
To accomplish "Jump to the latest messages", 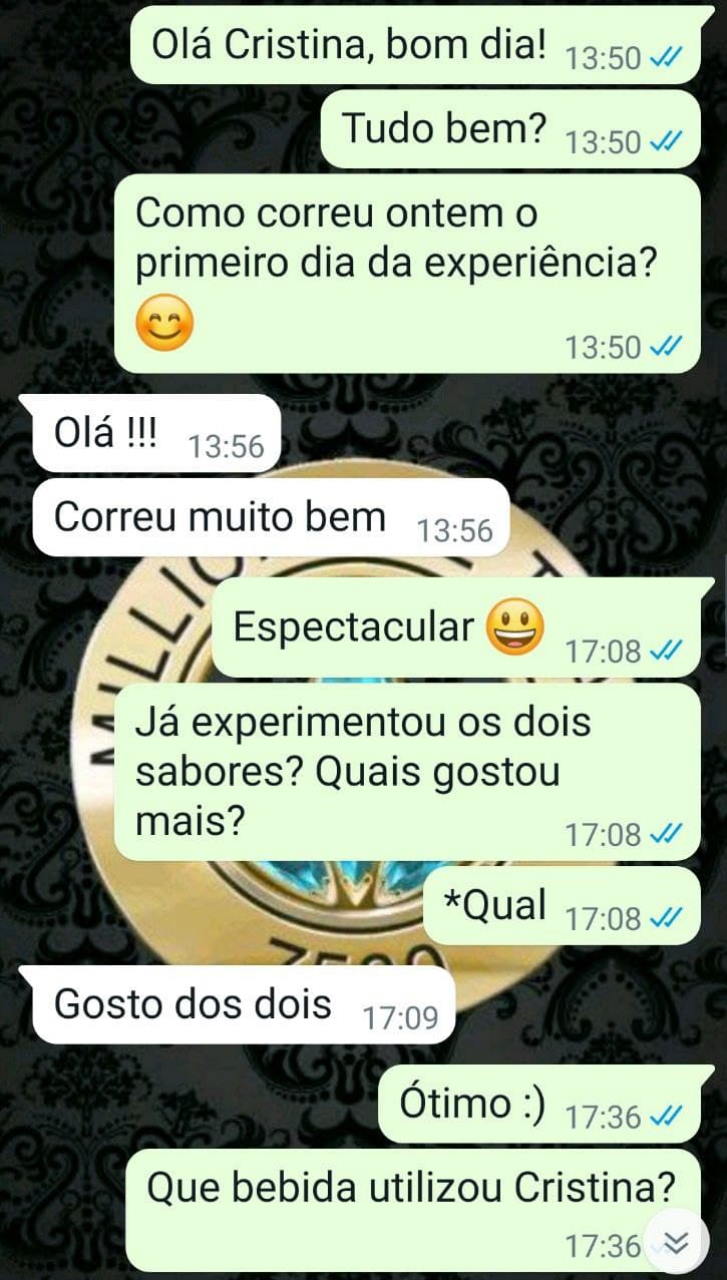I will tap(676, 1241).
